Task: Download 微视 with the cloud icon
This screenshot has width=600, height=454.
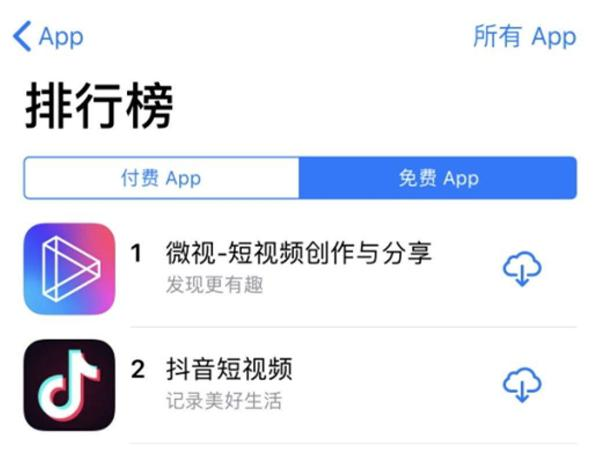Action: (521, 268)
